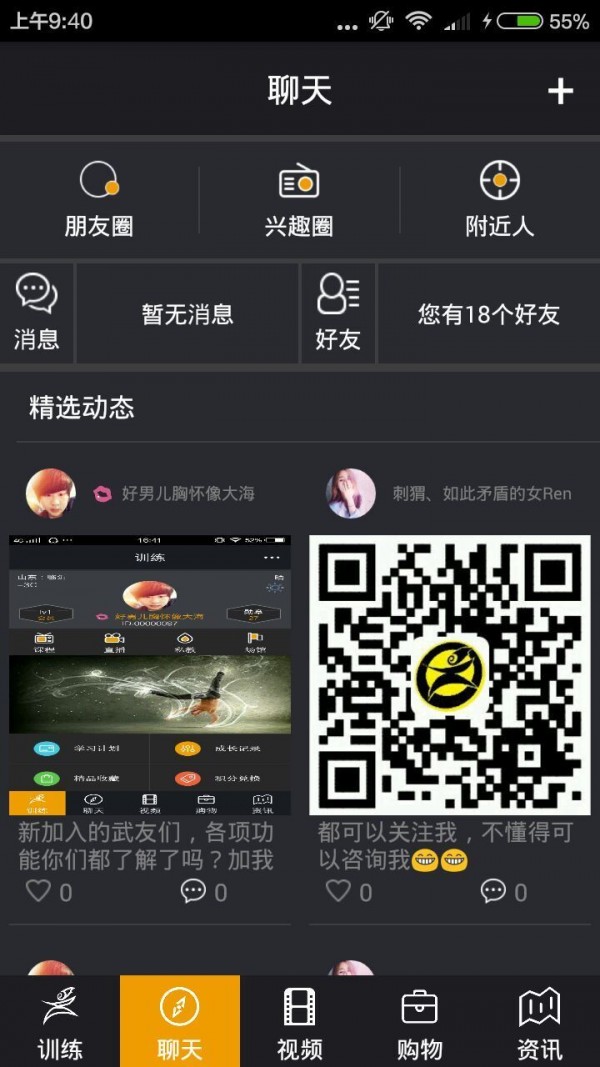Open 附近人 (people nearby)
The height and width of the screenshot is (1067, 600).
click(x=499, y=199)
